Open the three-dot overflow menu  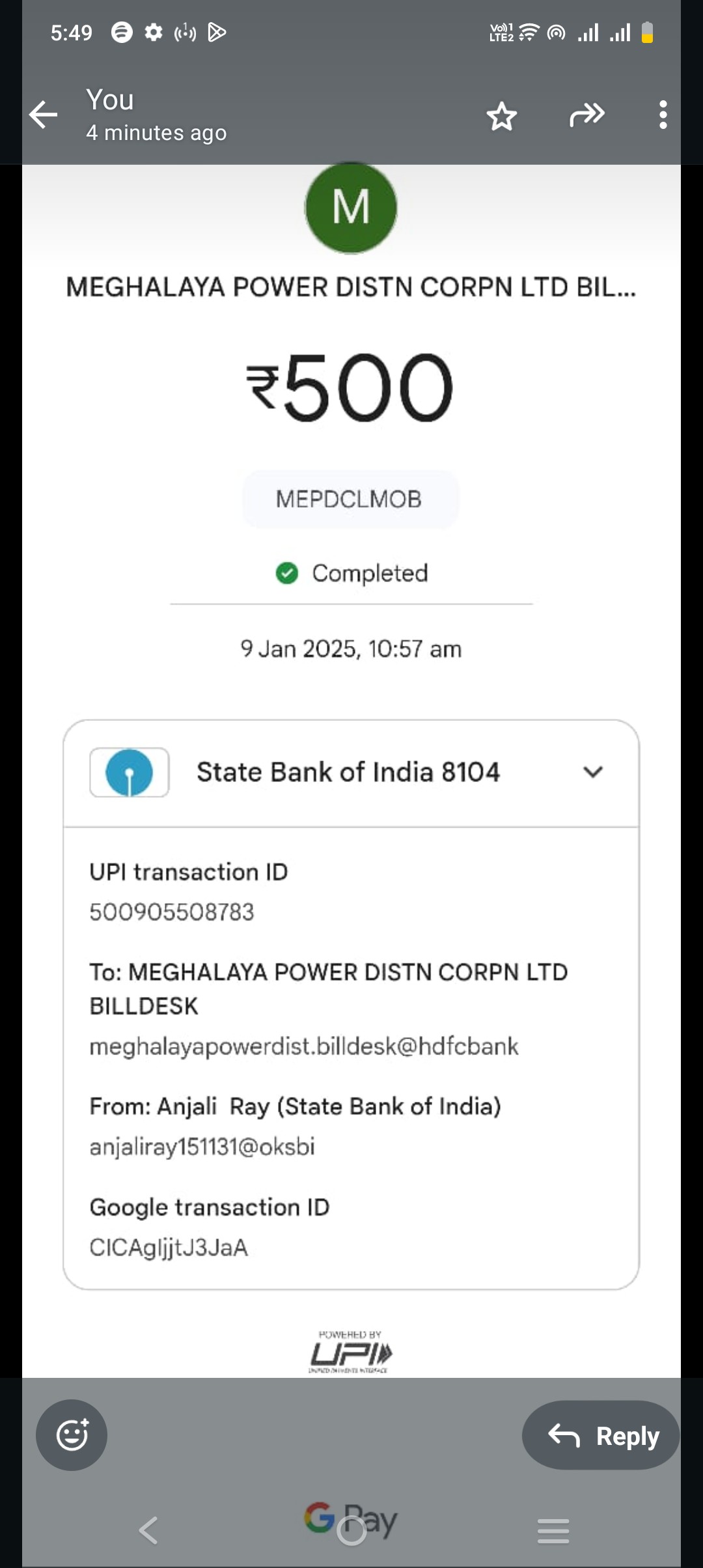tap(663, 115)
